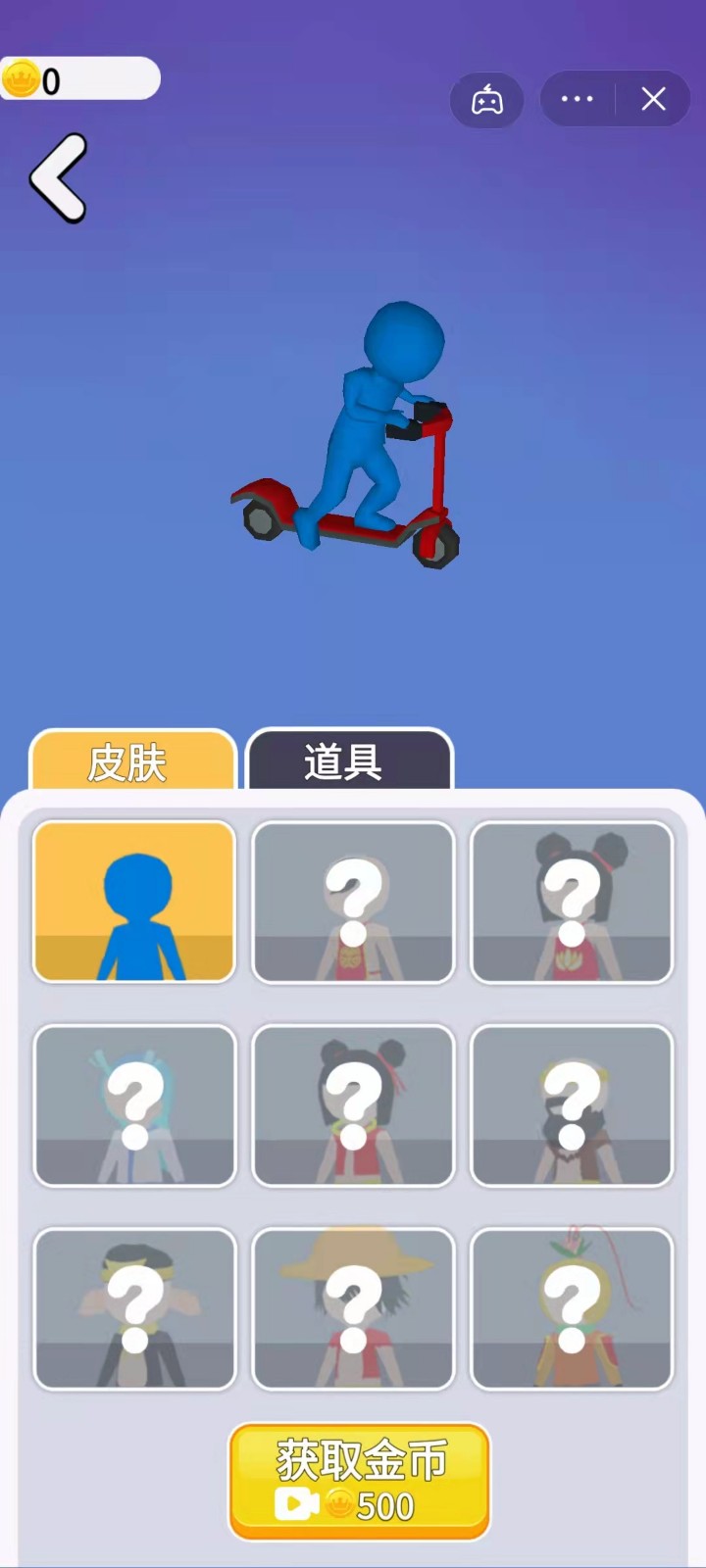This screenshot has width=706, height=1568.
Task: Switch to the 皮肤 tab
Action: click(132, 761)
